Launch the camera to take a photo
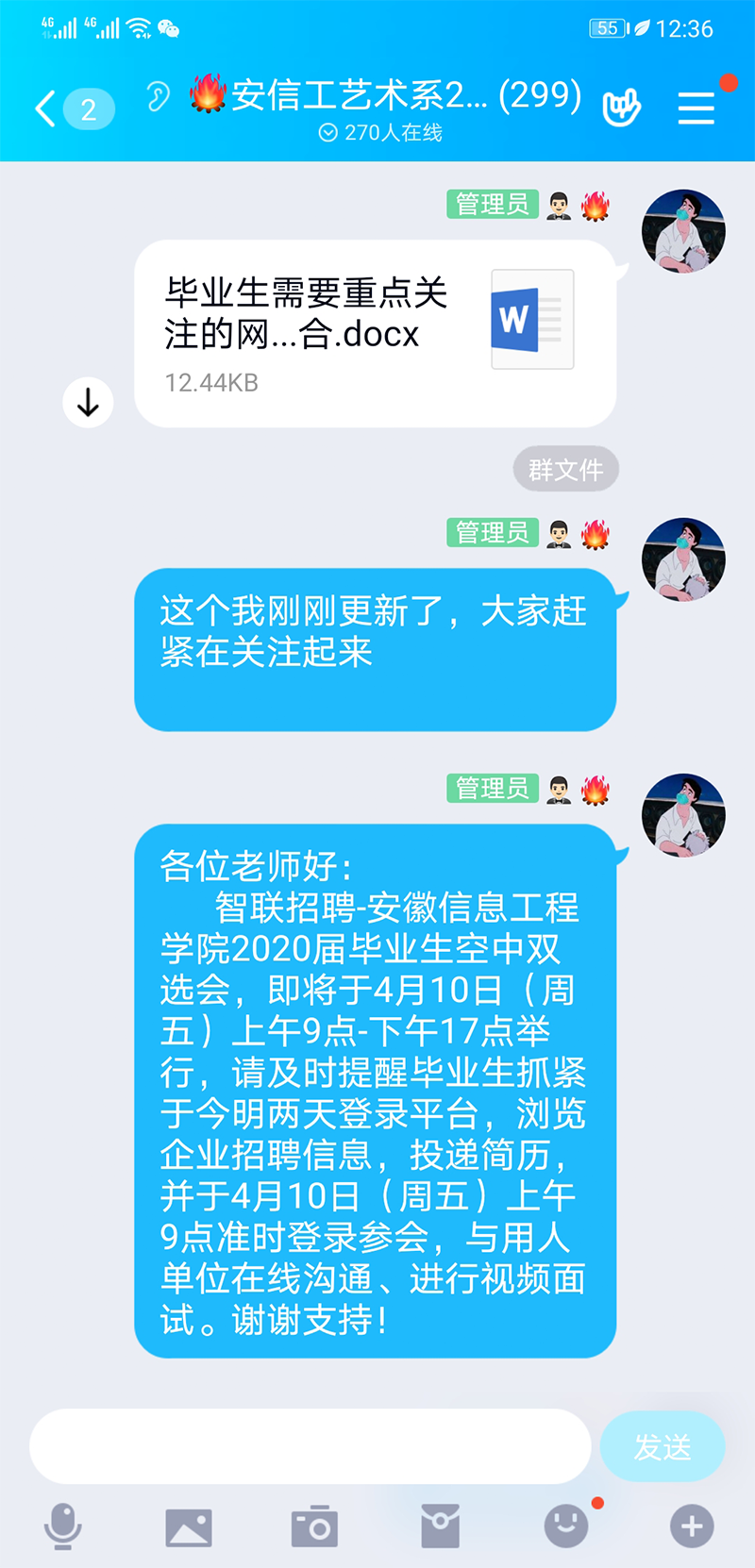The image size is (755, 1568). click(x=314, y=1526)
